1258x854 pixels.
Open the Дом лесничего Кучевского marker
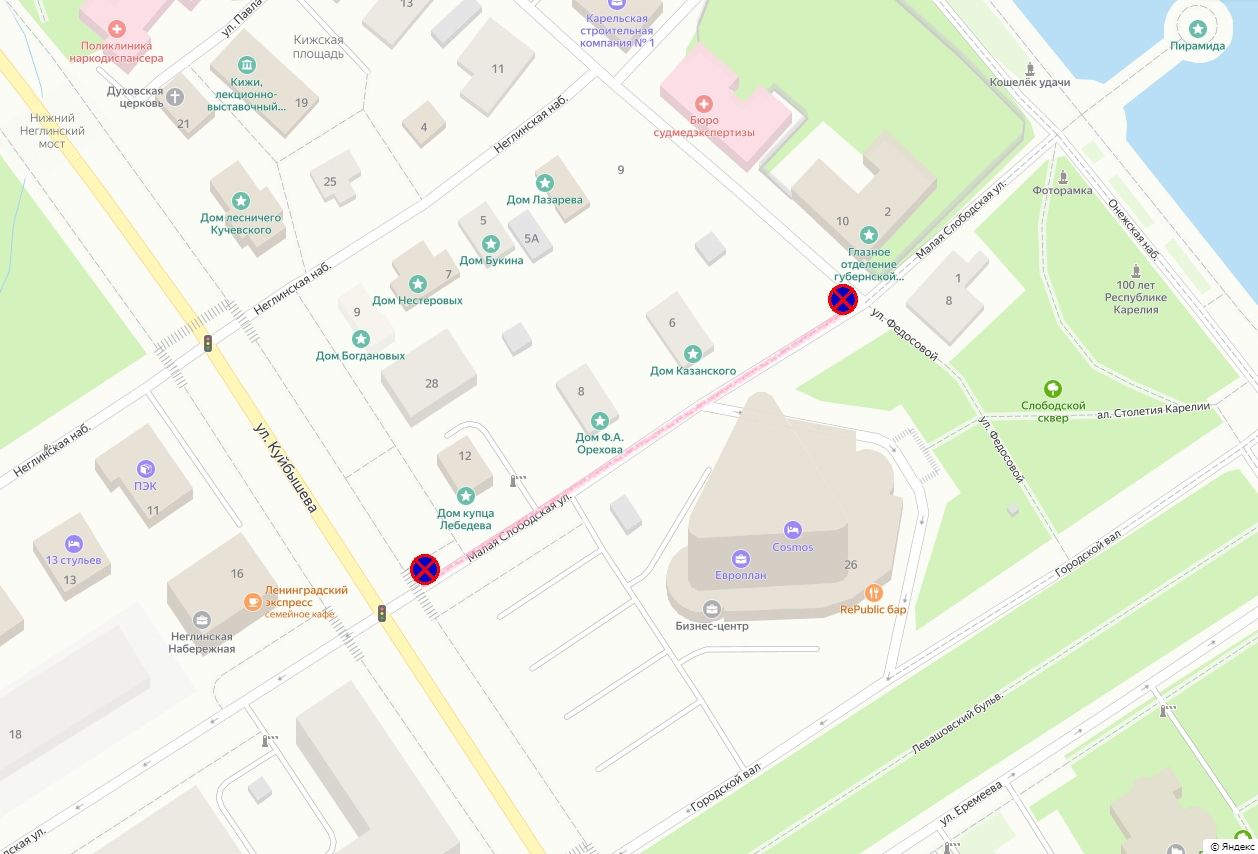click(x=240, y=200)
